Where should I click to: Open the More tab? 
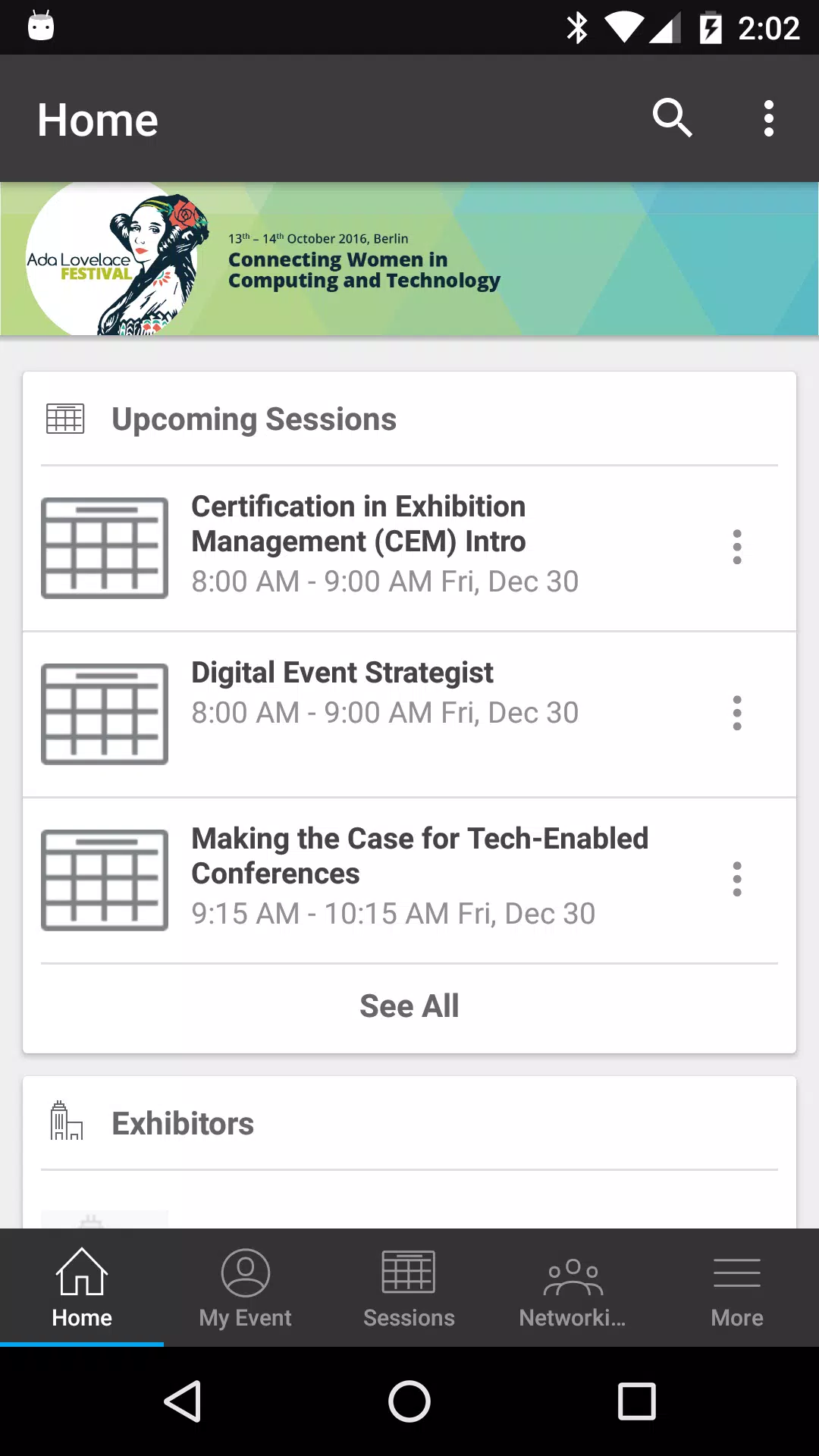pos(737,1288)
